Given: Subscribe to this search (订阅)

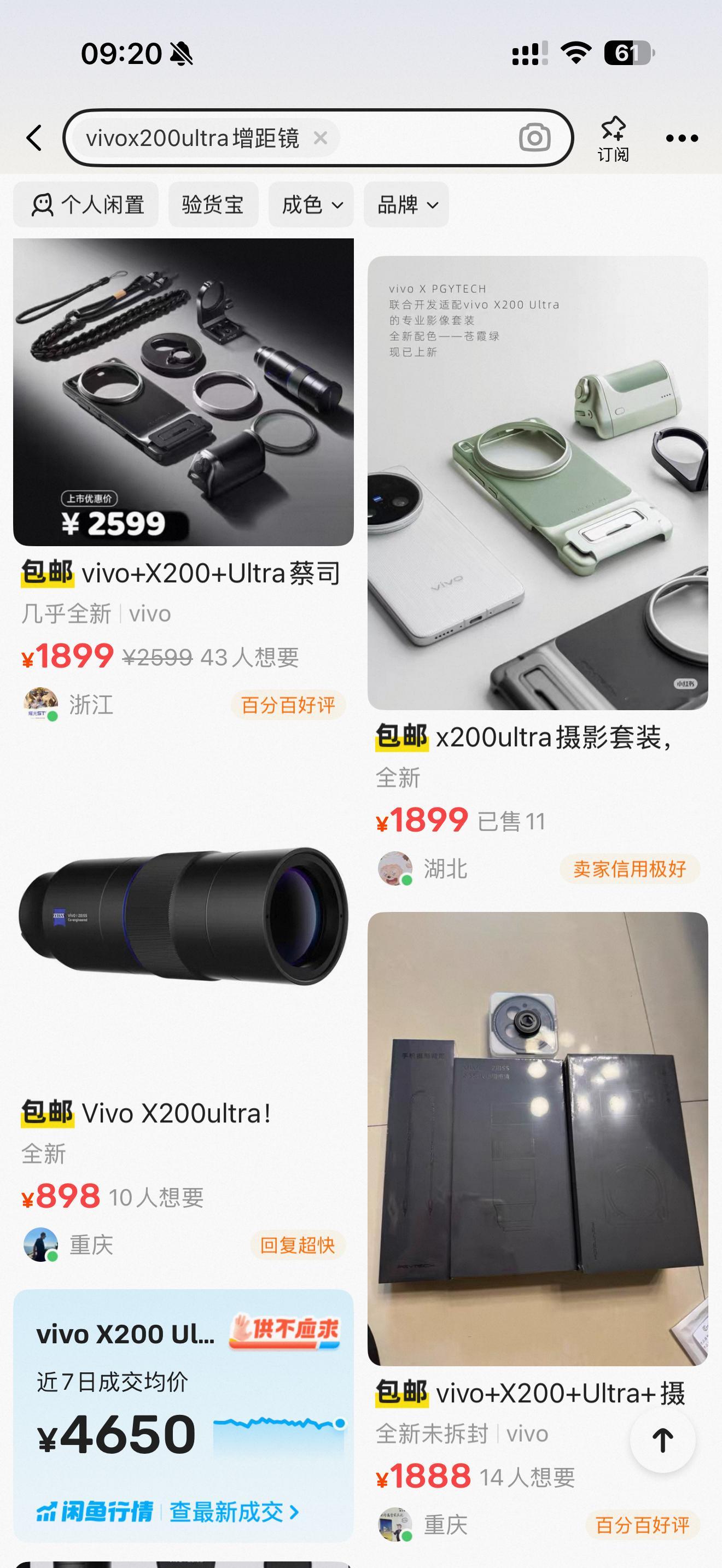Looking at the screenshot, I should pyautogui.click(x=613, y=139).
